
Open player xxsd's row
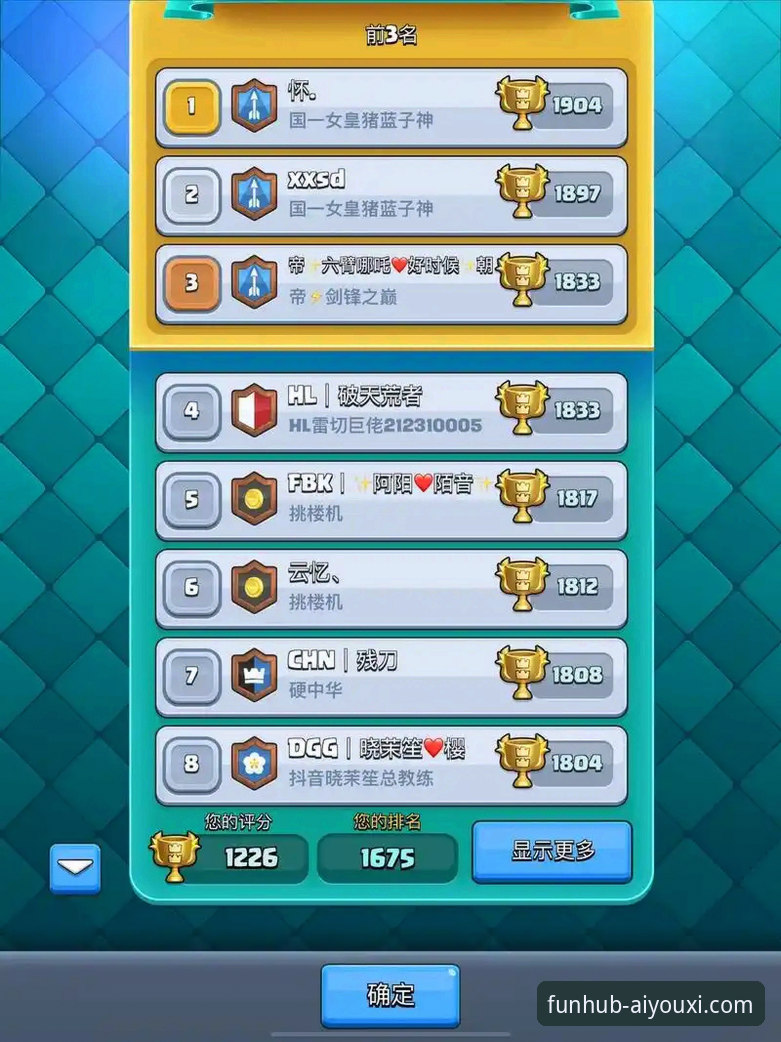coord(391,195)
